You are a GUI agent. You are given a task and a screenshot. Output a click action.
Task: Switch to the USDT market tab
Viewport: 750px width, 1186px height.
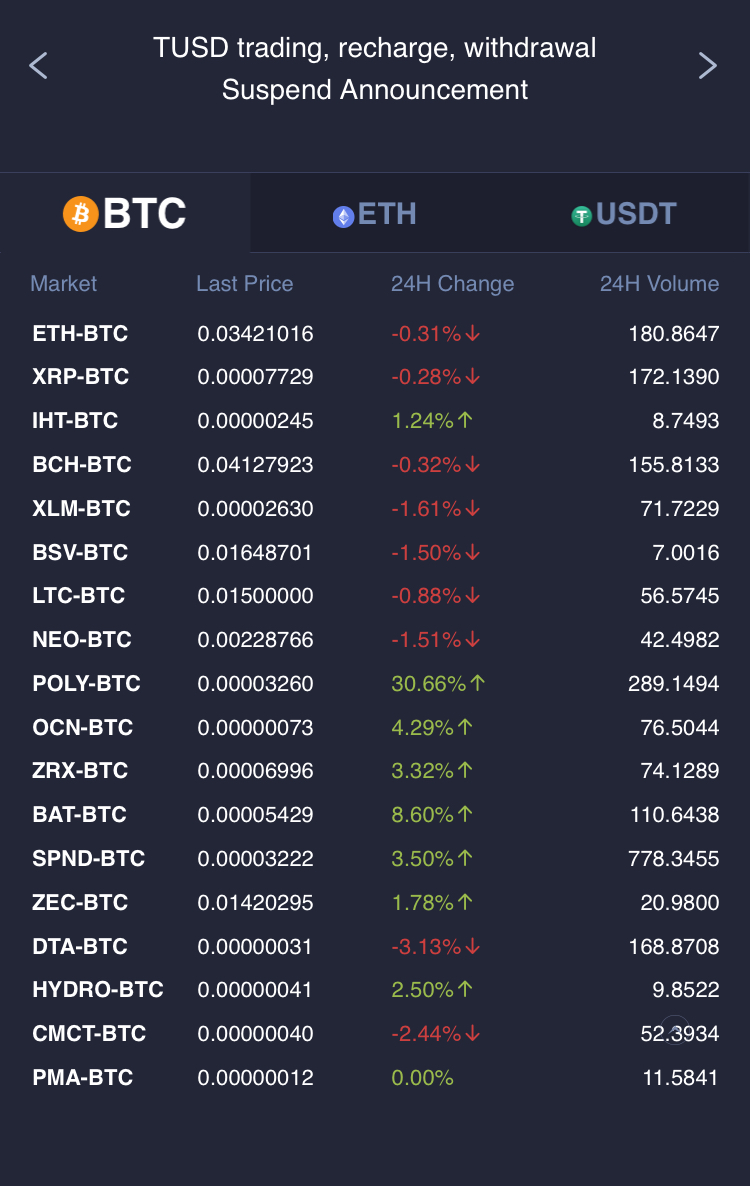(x=624, y=214)
